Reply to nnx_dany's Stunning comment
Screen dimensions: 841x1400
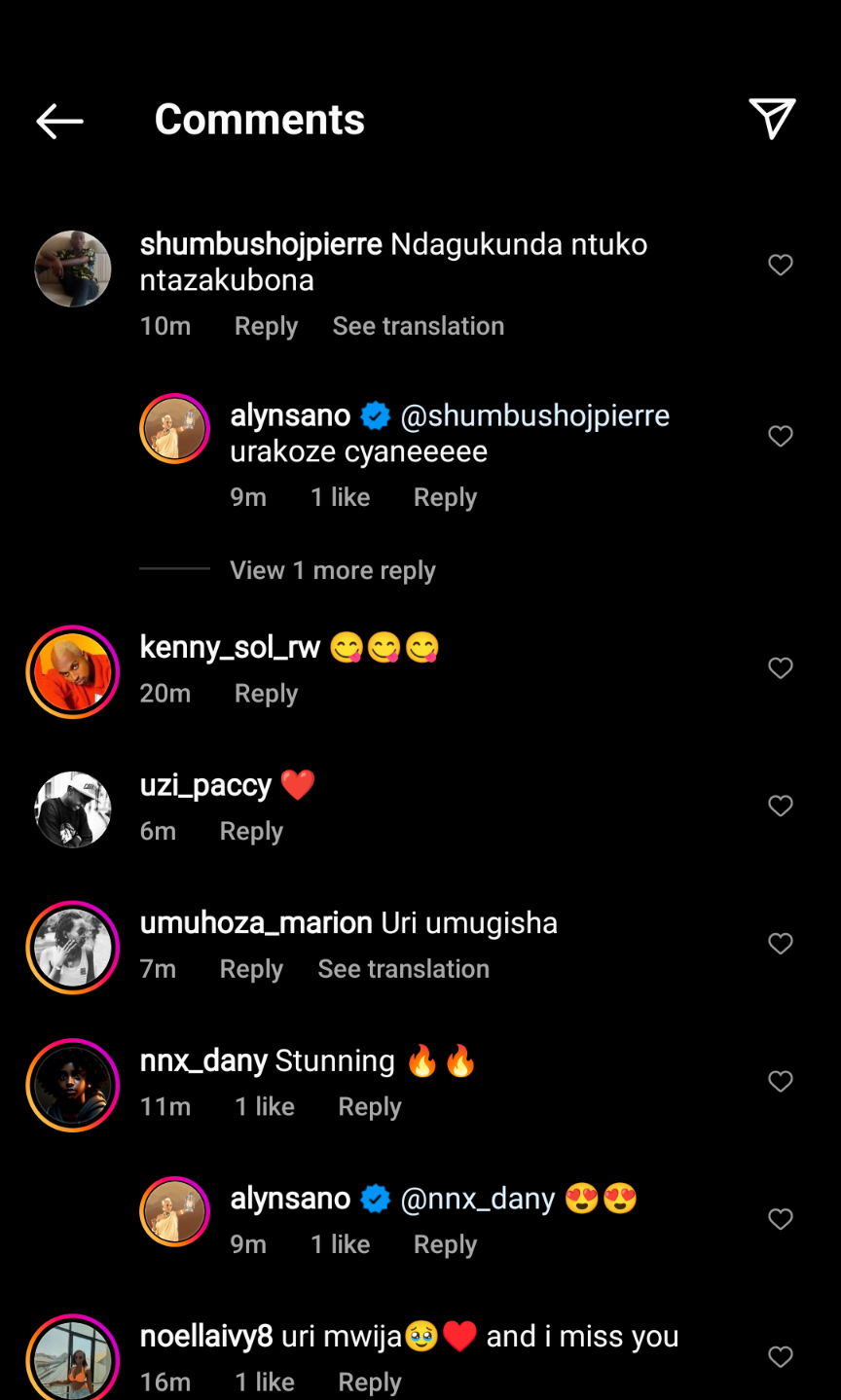369,1107
